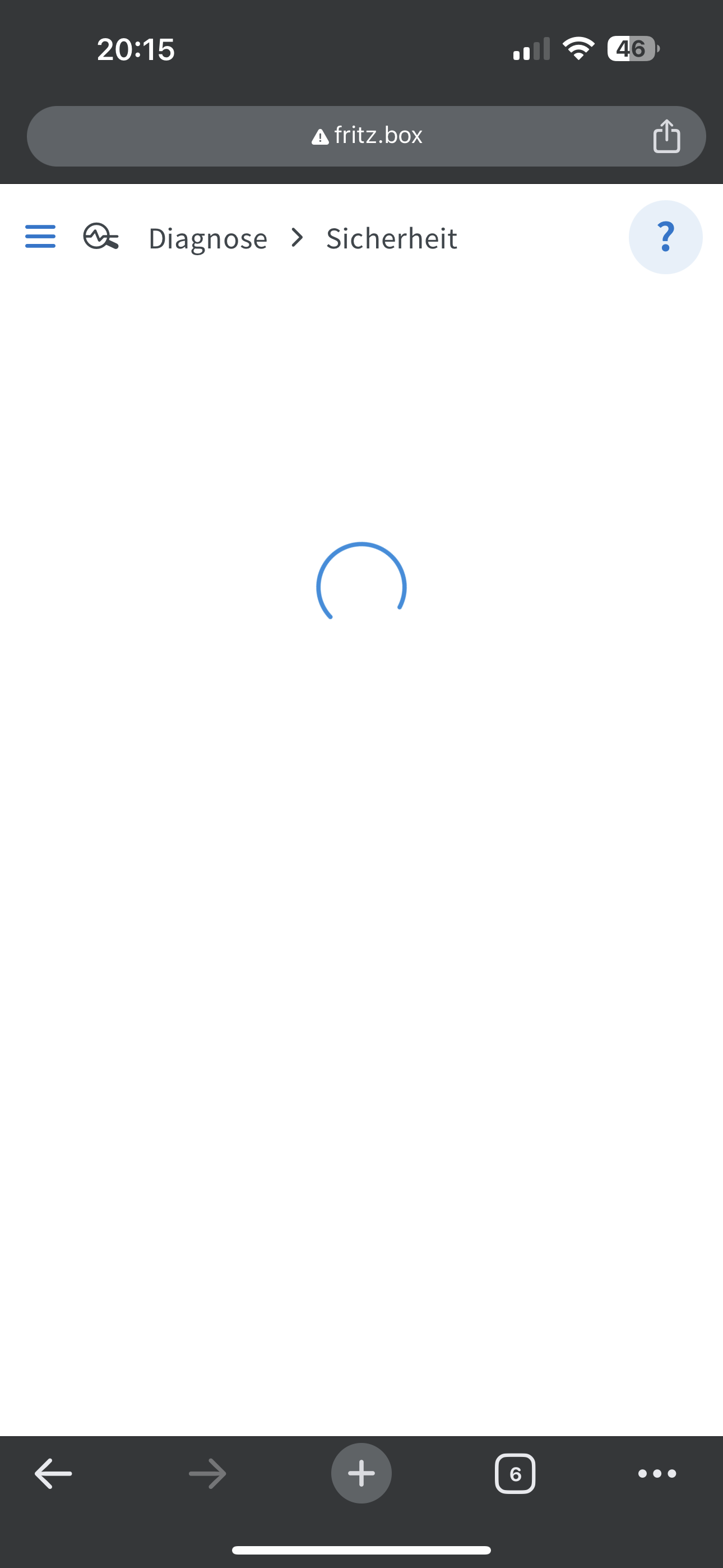
Task: Share this page from the address bar
Action: point(666,136)
